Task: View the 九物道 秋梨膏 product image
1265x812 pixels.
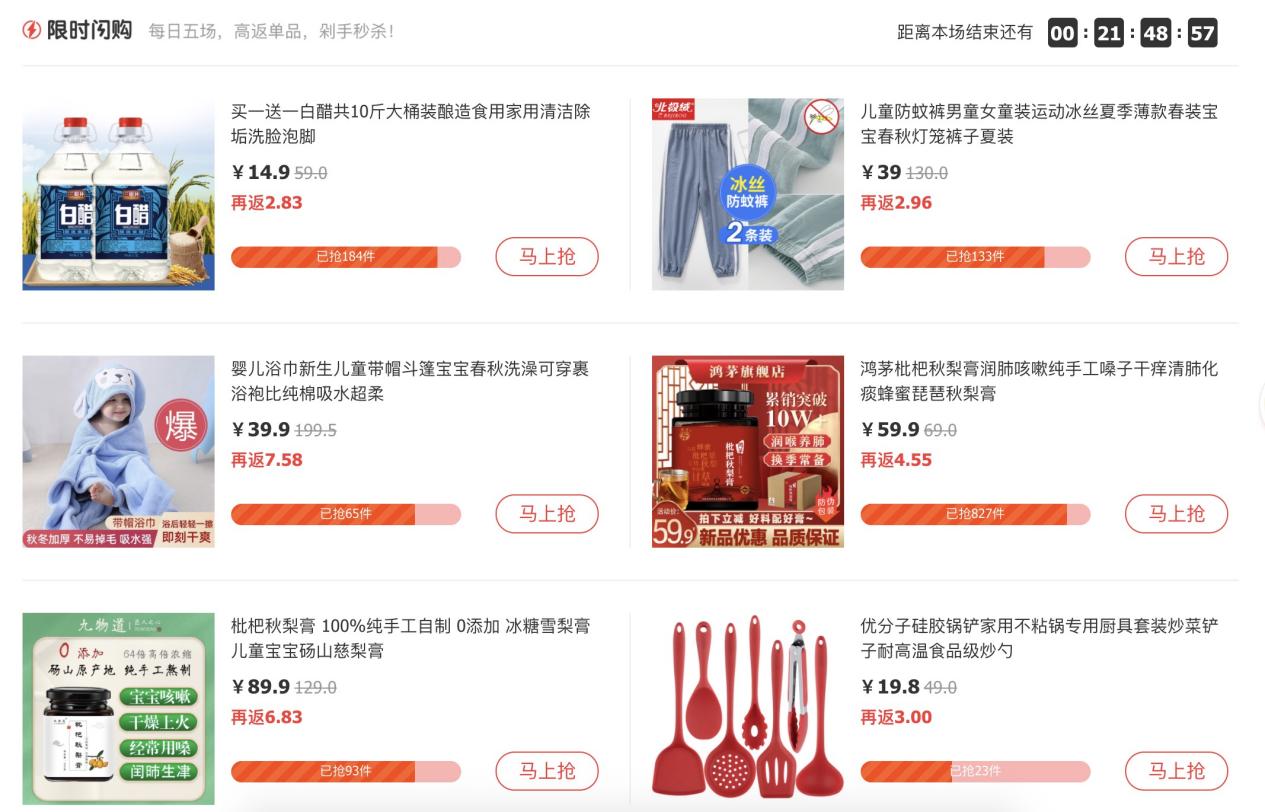Action: [x=118, y=708]
